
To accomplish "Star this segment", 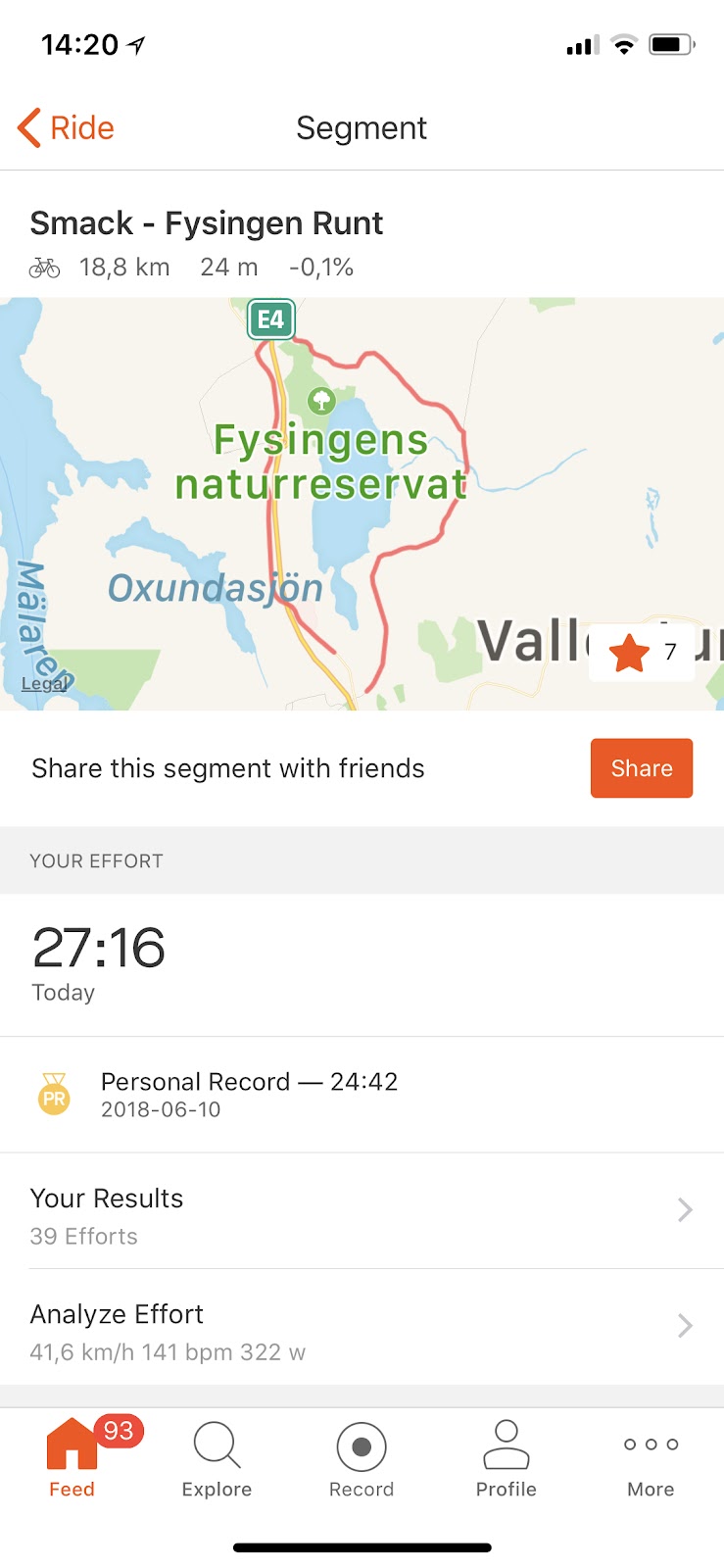I will pyautogui.click(x=642, y=652).
